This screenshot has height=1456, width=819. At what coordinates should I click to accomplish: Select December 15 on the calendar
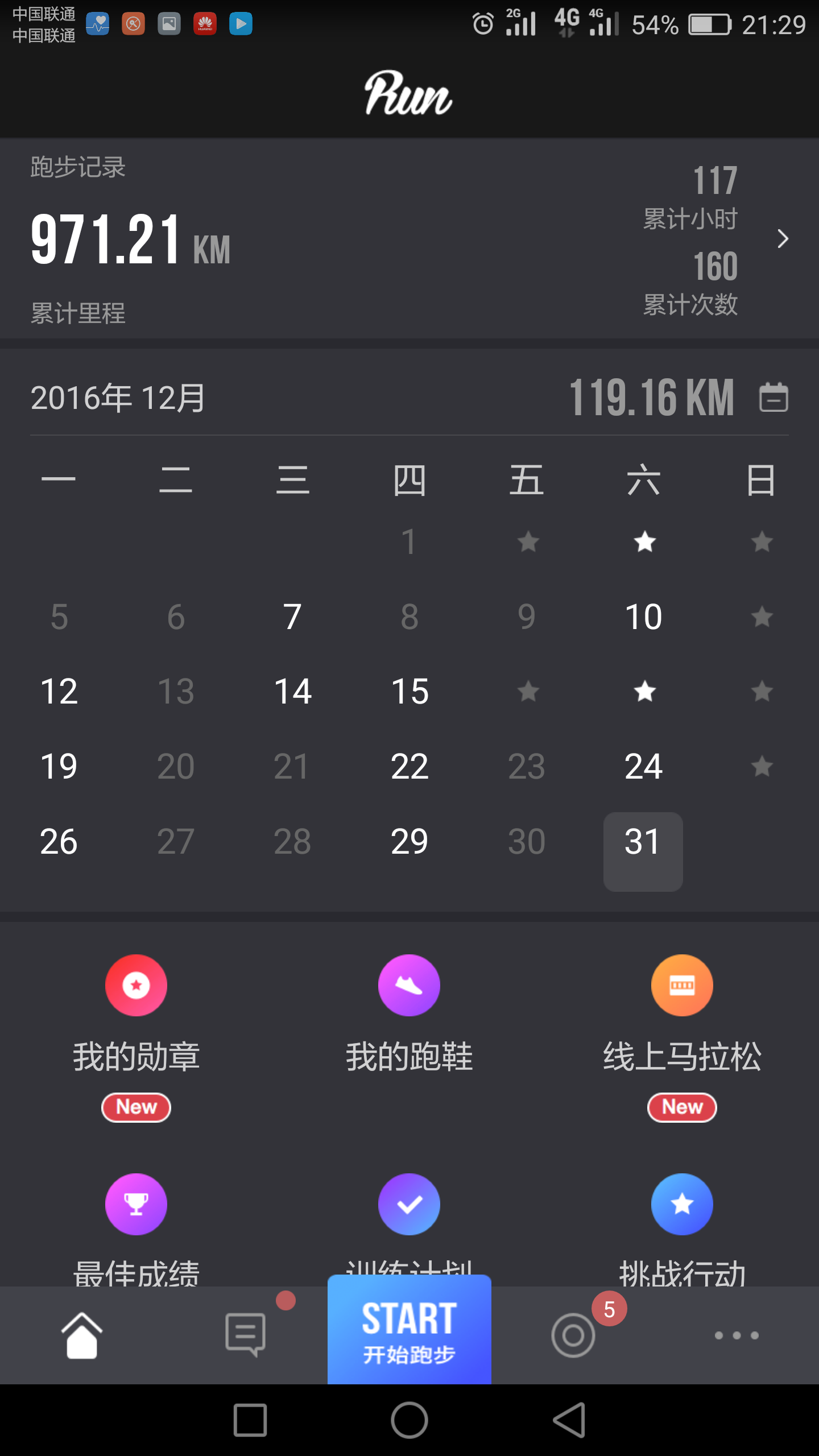tap(409, 692)
